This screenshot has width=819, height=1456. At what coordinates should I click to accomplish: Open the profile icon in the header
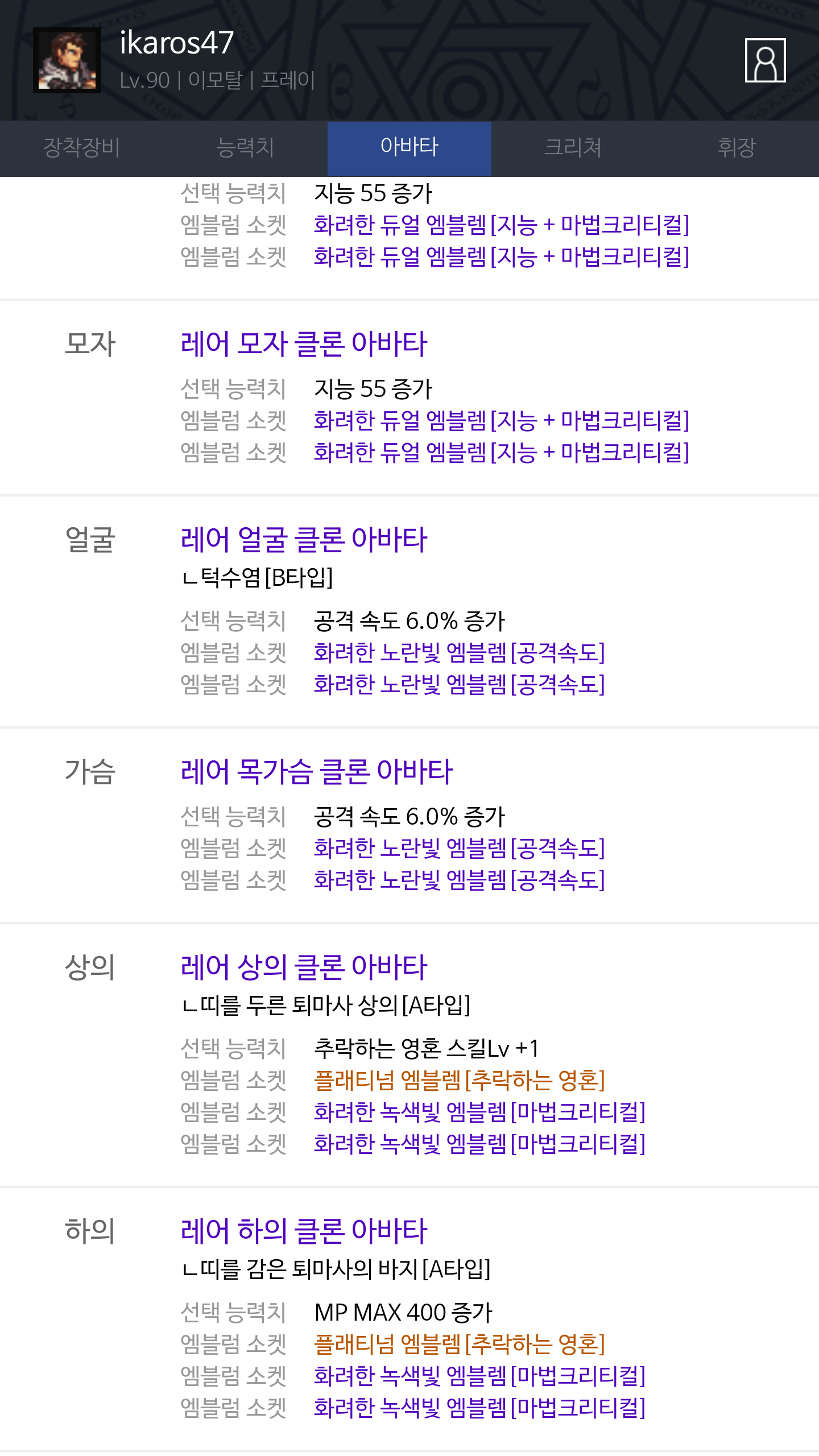[765, 60]
